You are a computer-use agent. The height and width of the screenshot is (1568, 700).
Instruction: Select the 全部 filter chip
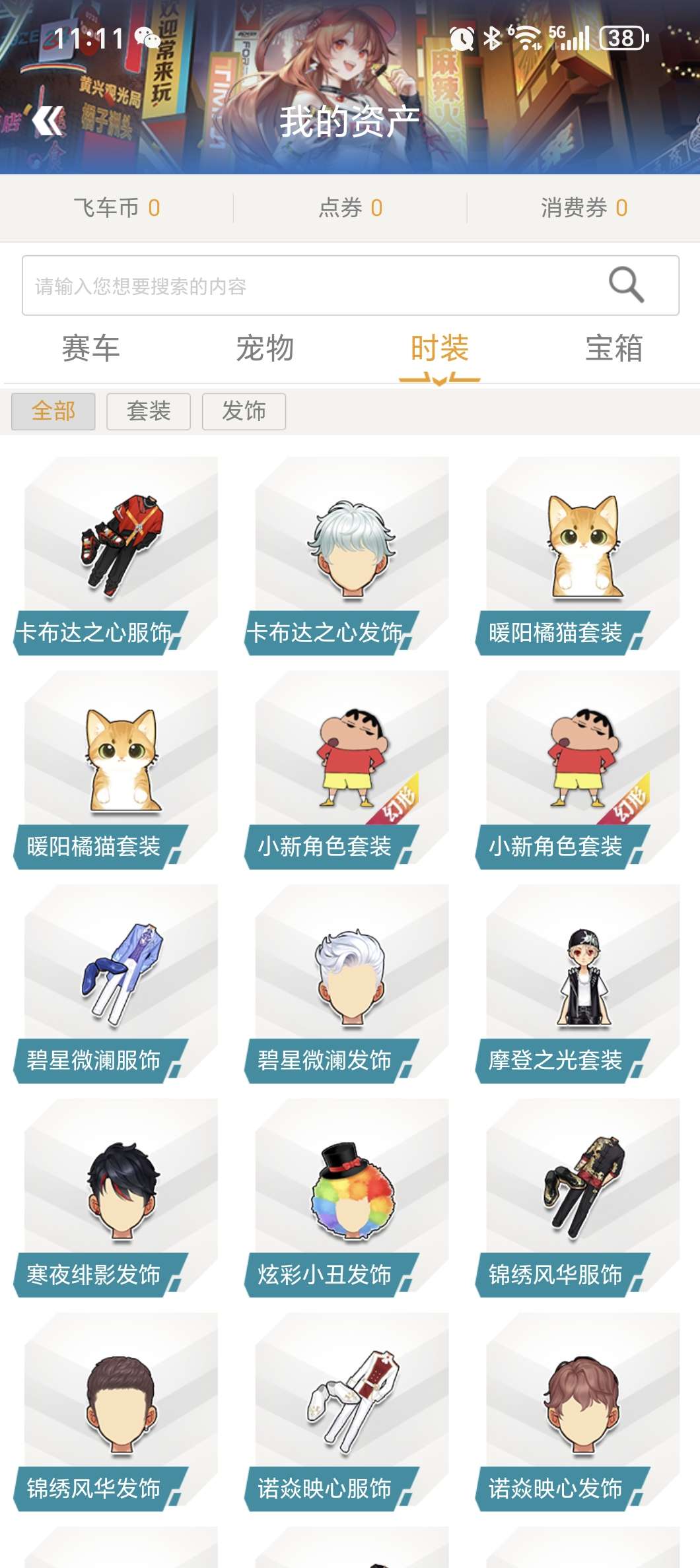53,411
